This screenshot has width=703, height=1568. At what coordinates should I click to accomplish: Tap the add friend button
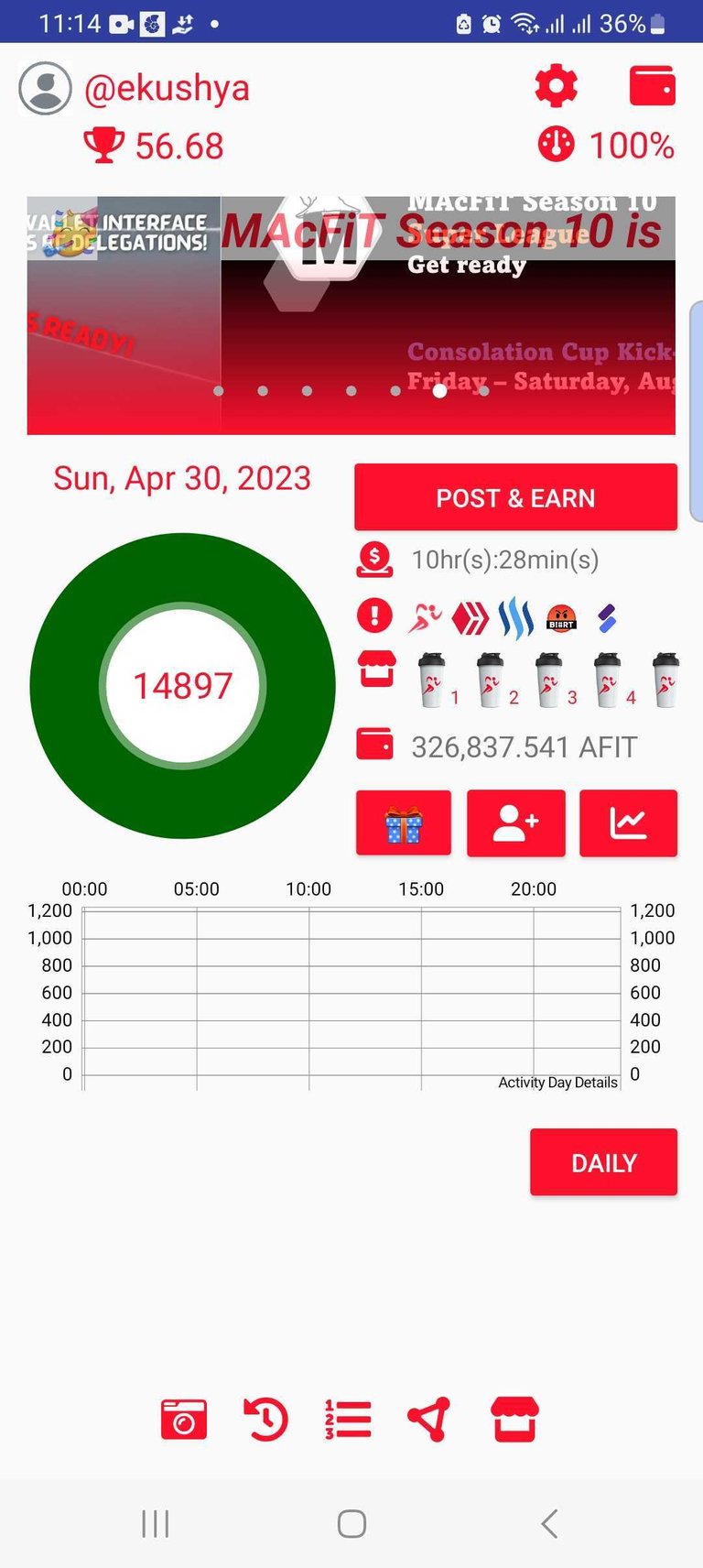516,823
